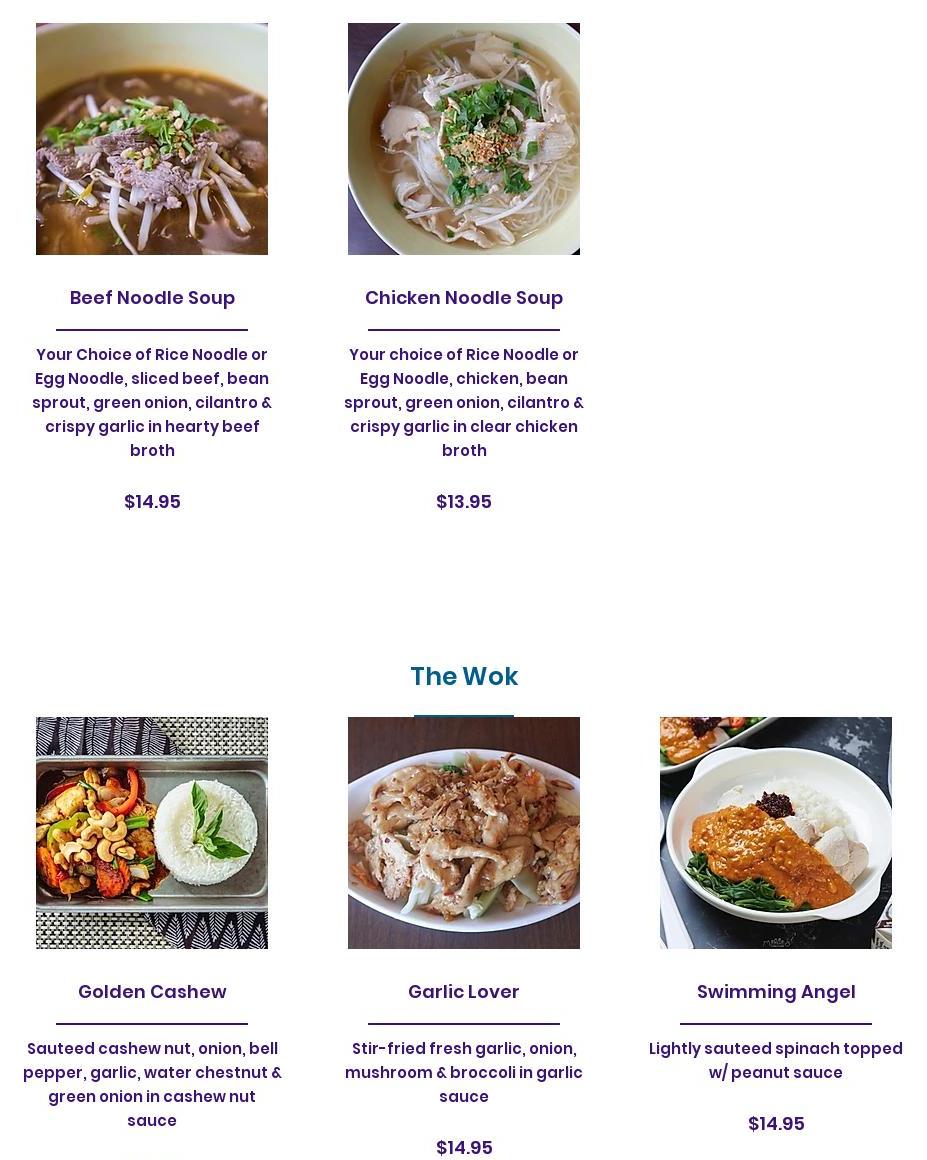Open the Golden Cashew dish photo
927x1160 pixels.
(152, 832)
